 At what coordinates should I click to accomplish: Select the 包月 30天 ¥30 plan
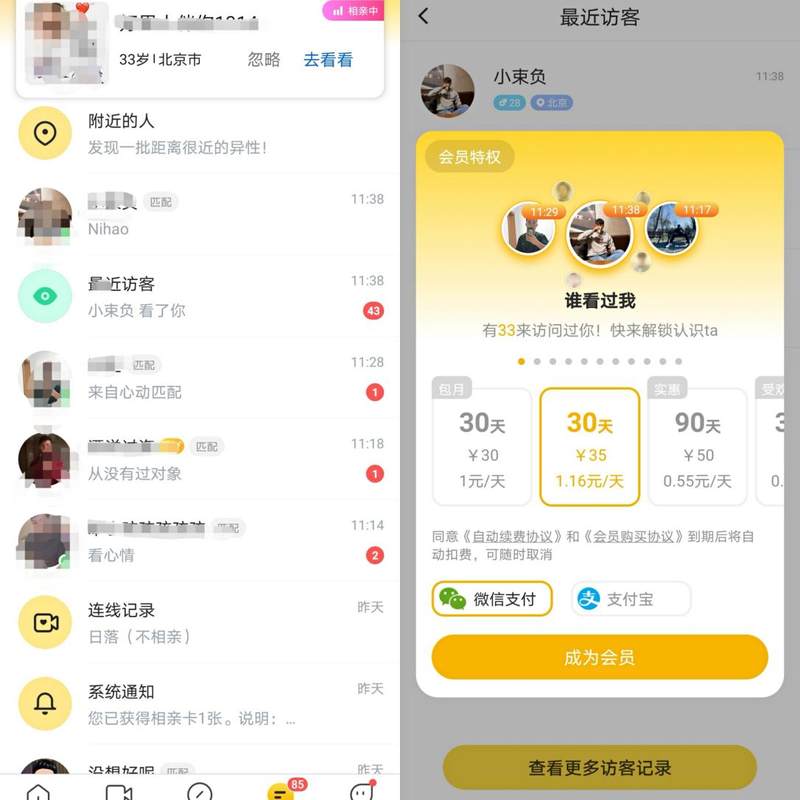(482, 447)
